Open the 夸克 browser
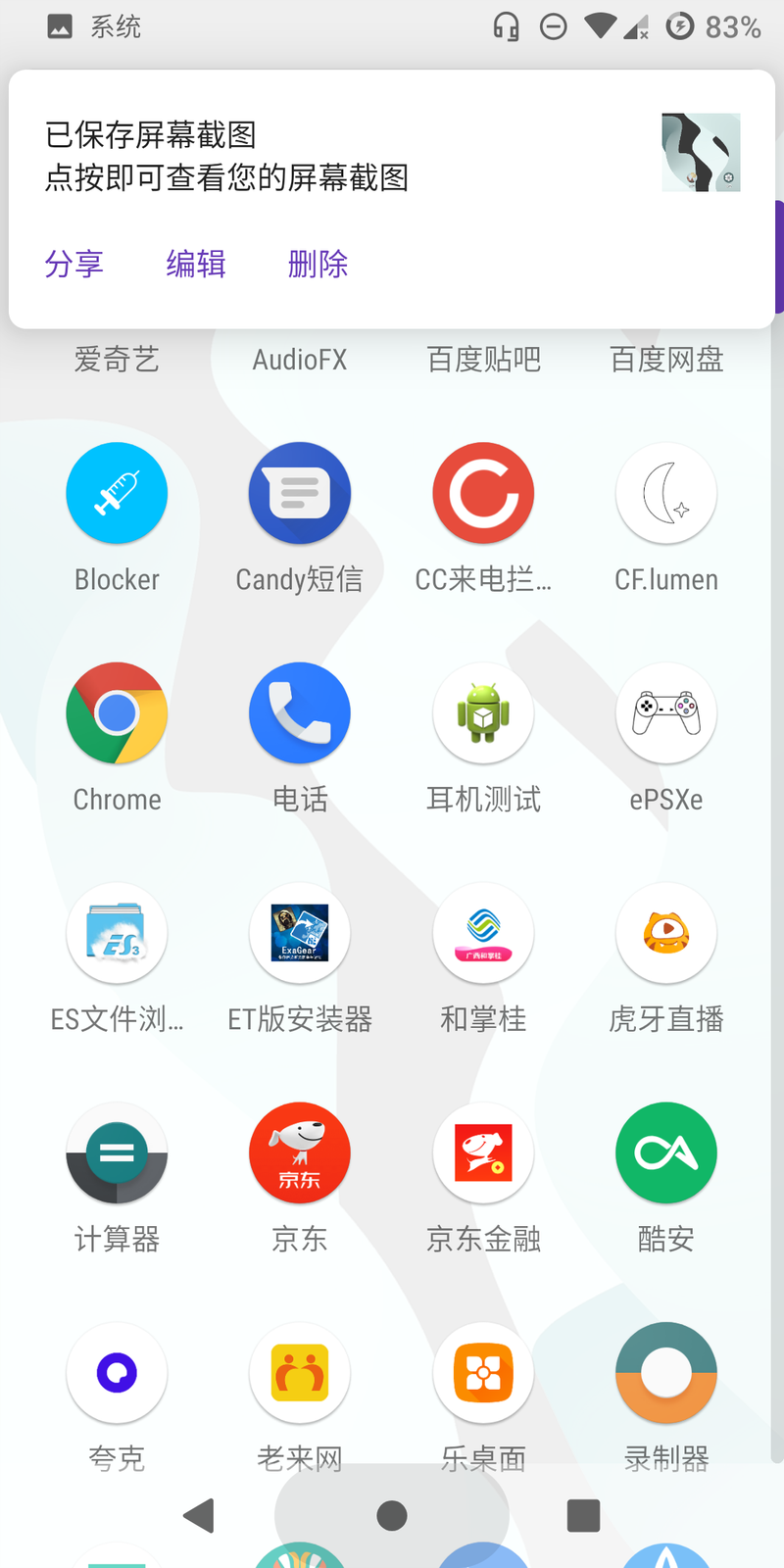 tap(117, 1373)
